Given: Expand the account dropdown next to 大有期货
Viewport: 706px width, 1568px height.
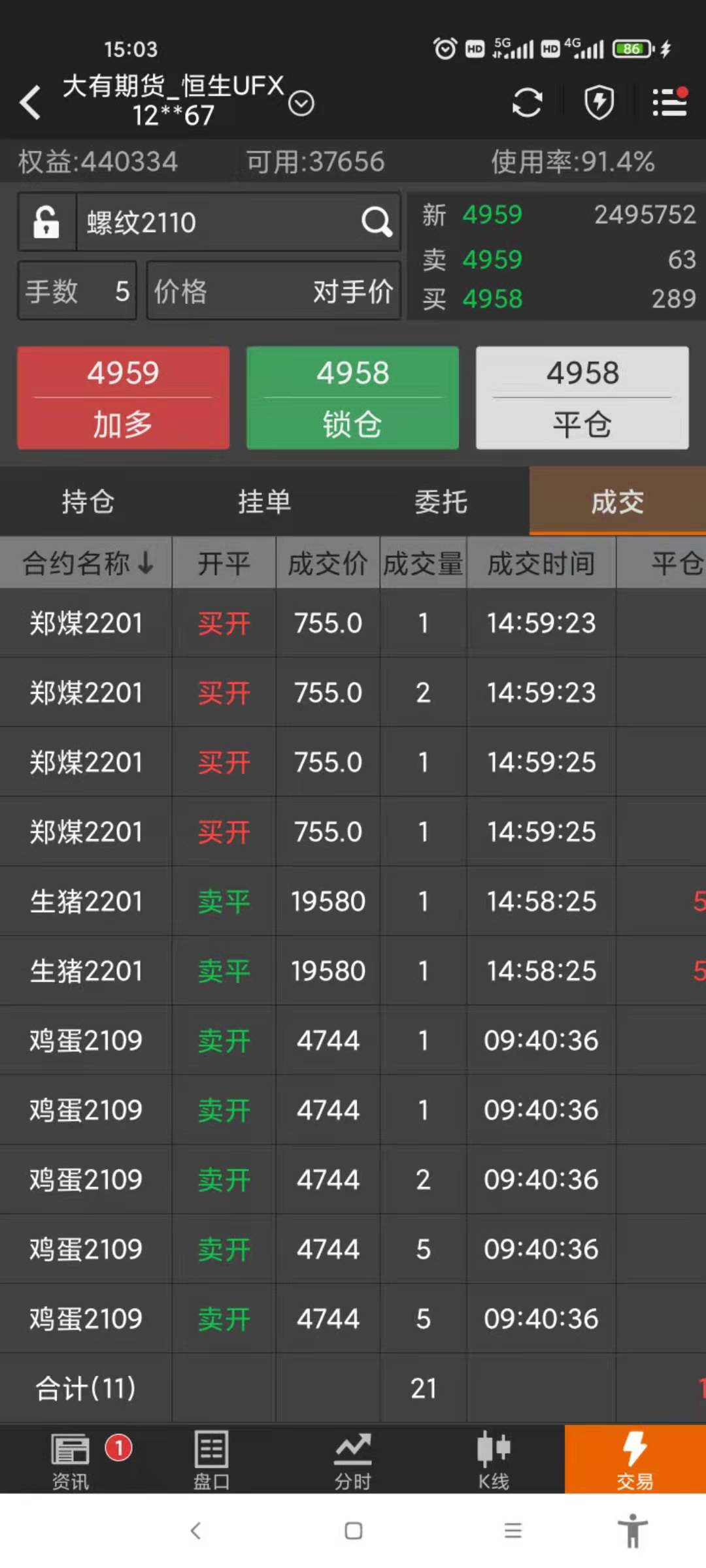Looking at the screenshot, I should (x=301, y=103).
